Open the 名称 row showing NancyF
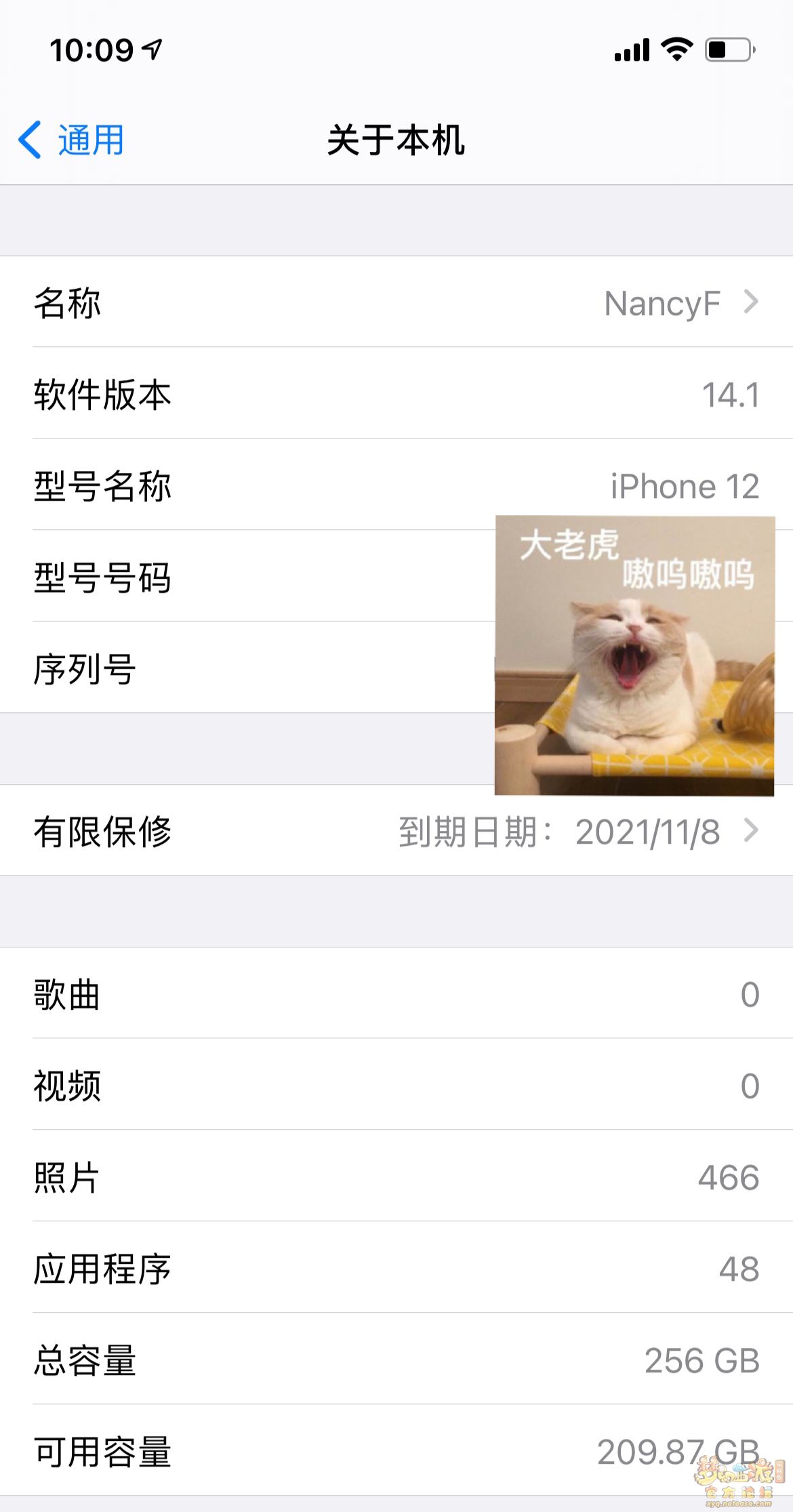 coord(396,302)
